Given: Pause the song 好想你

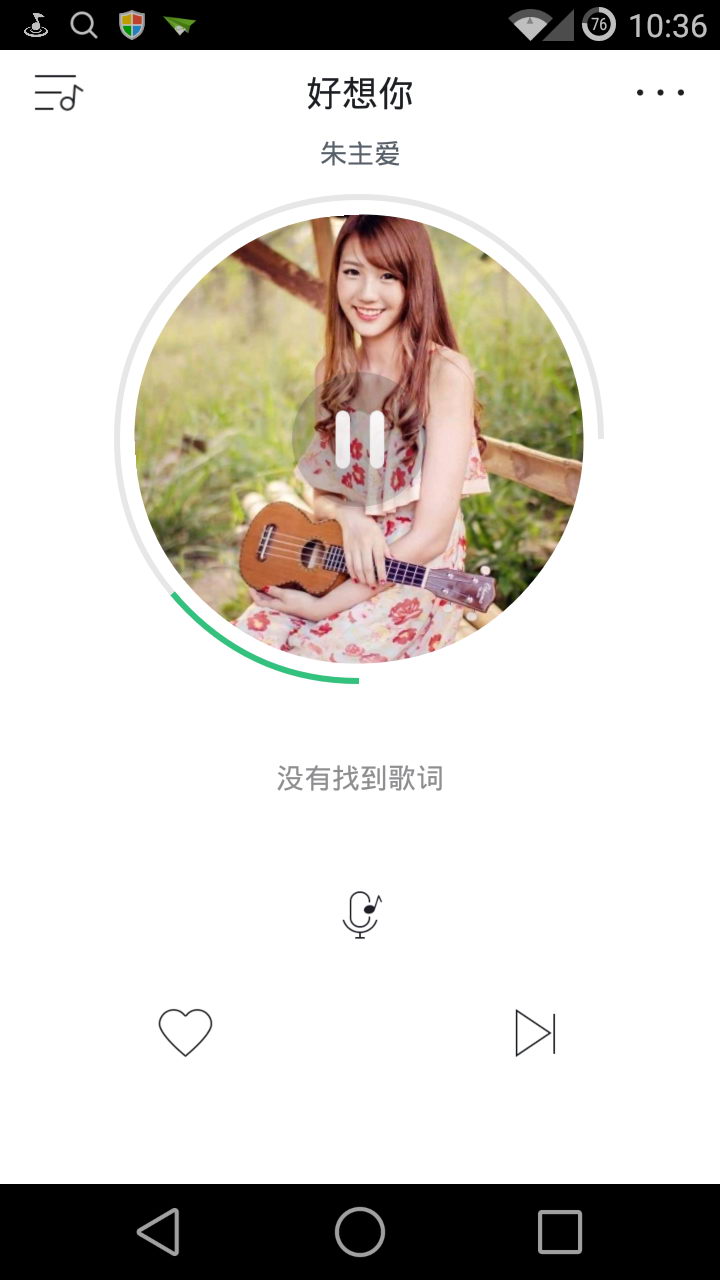Looking at the screenshot, I should click(359, 439).
